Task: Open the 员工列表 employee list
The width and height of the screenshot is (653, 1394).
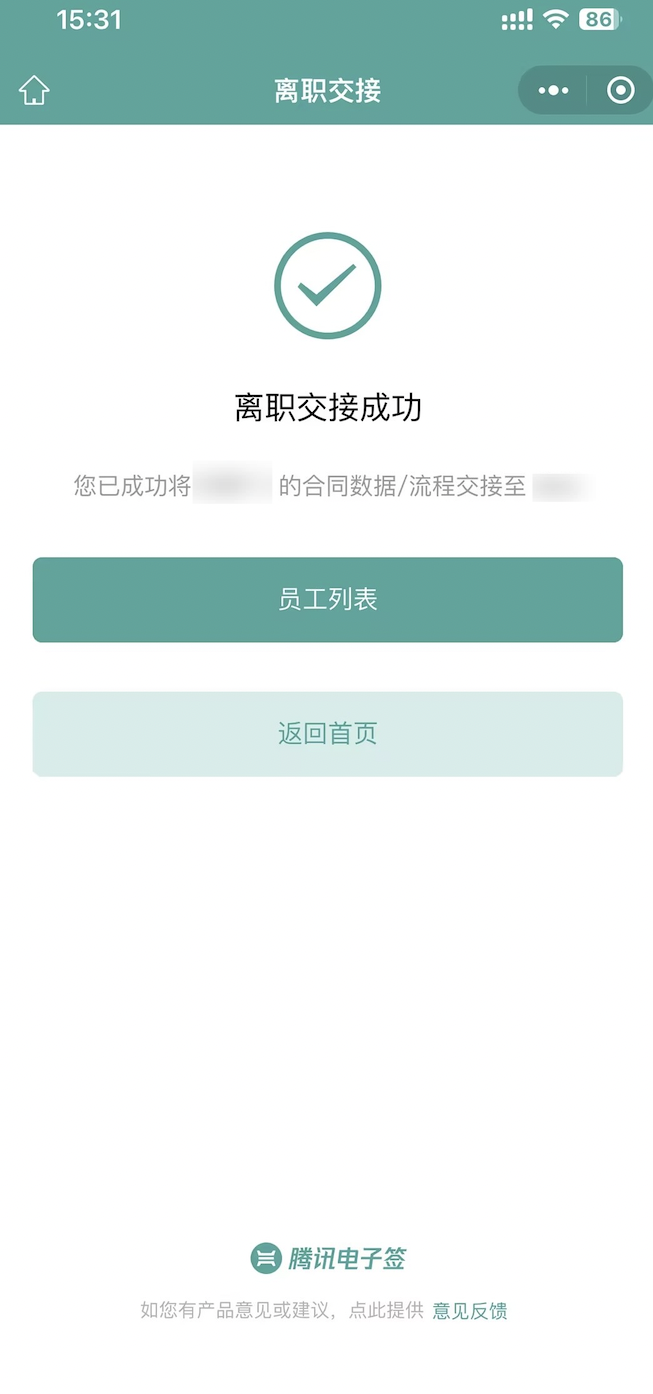Action: (x=328, y=600)
